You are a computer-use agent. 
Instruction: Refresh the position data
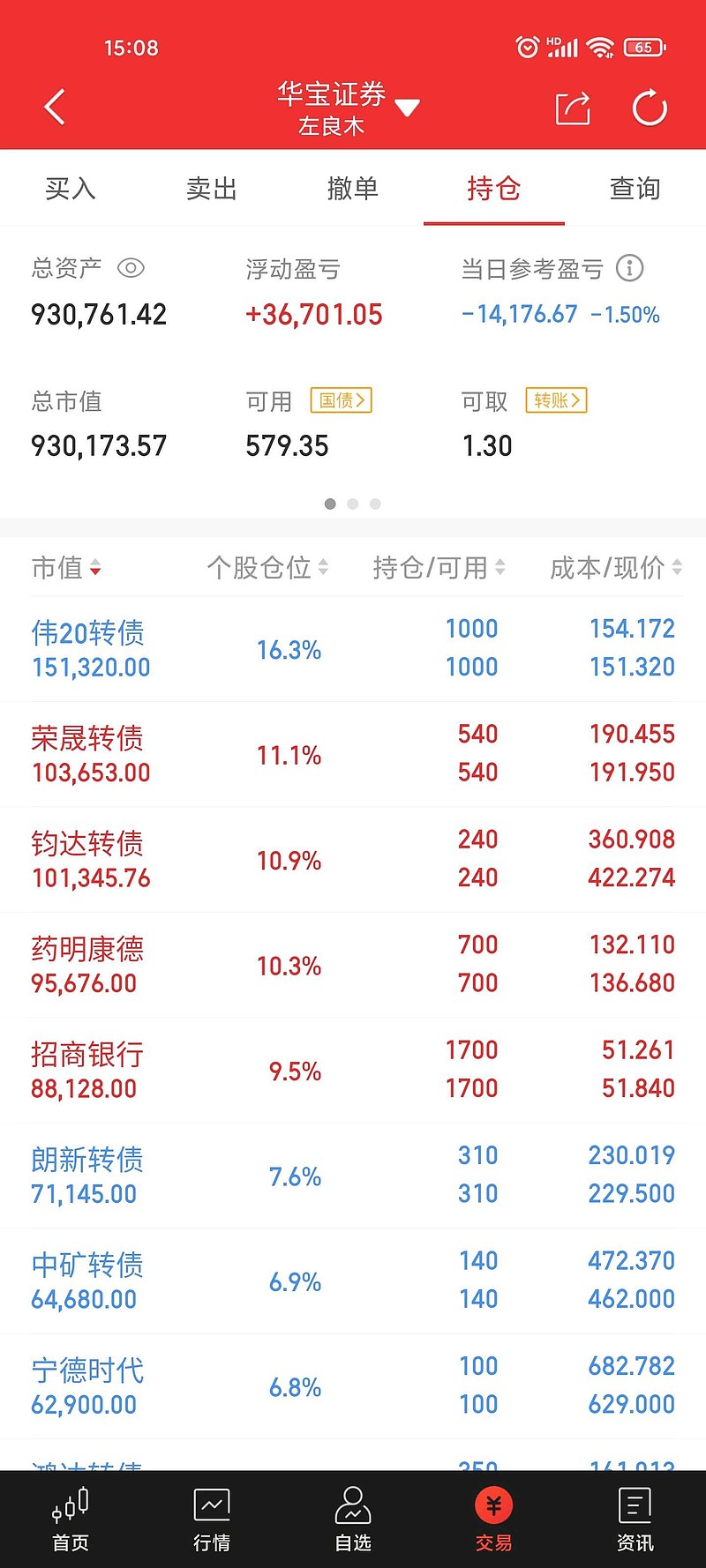click(x=650, y=108)
